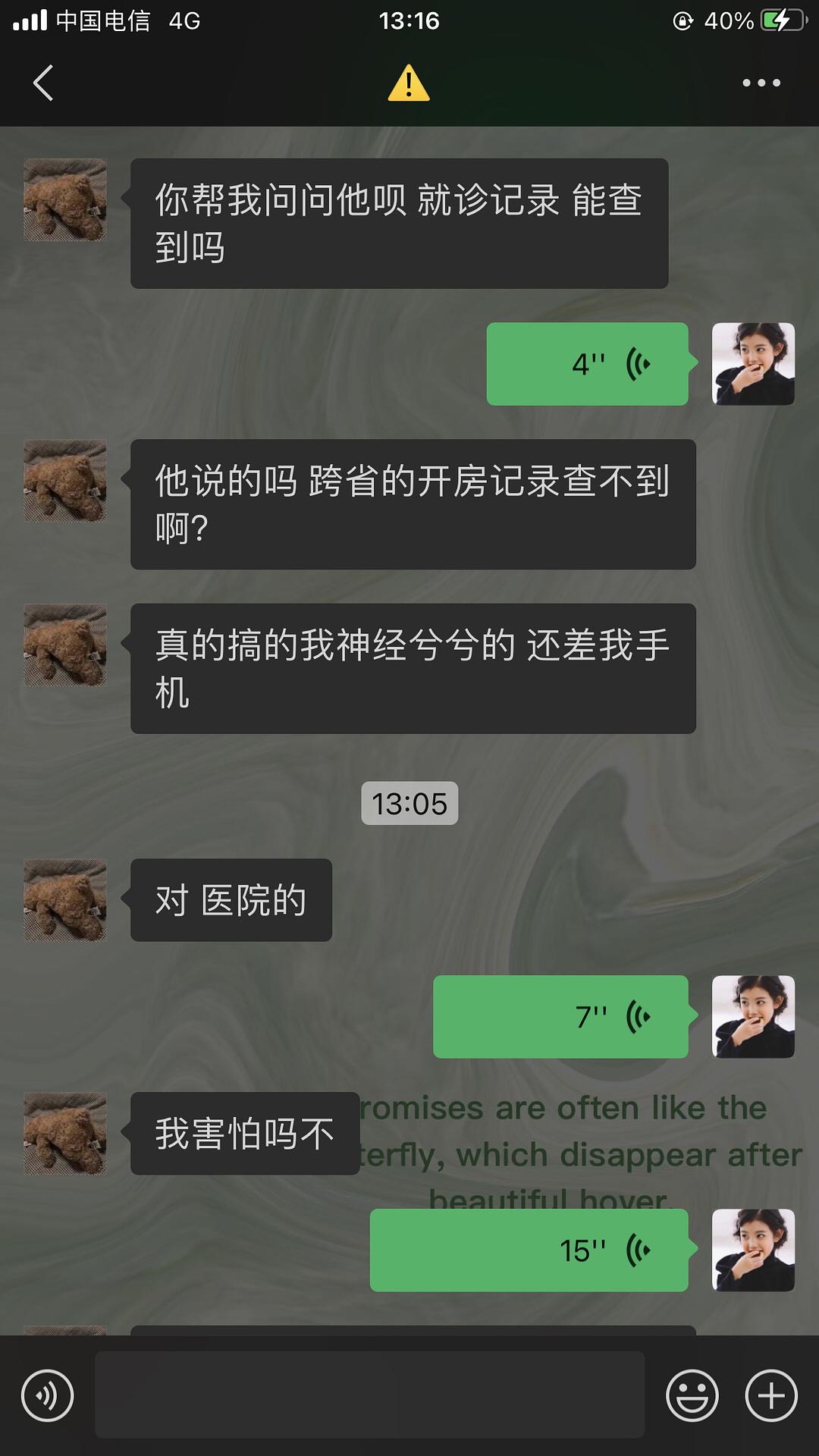Play the 15-second voice message
Screen dimensions: 819x1456
tap(529, 1250)
